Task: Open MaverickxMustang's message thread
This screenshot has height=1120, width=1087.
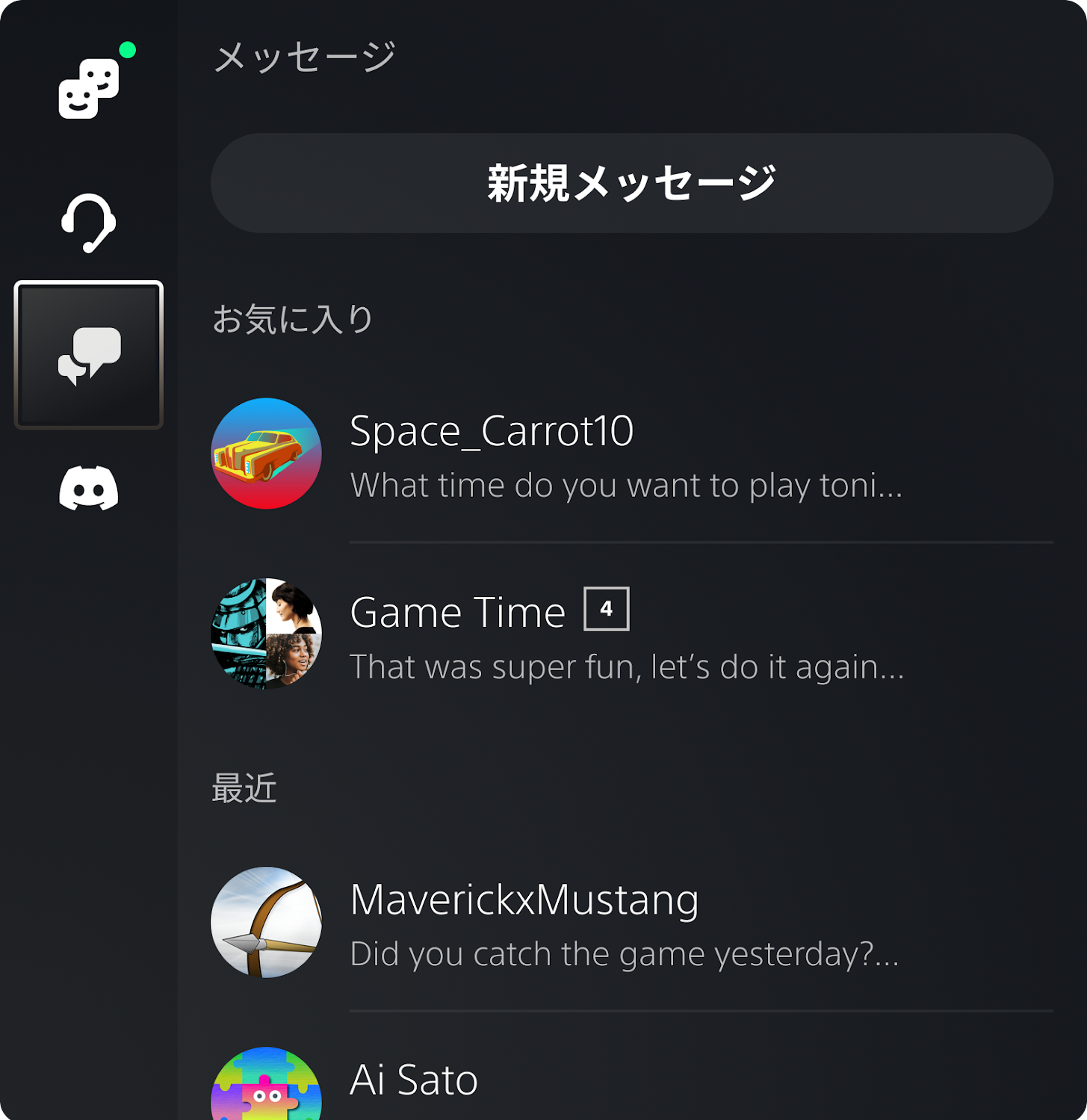Action: click(524, 900)
